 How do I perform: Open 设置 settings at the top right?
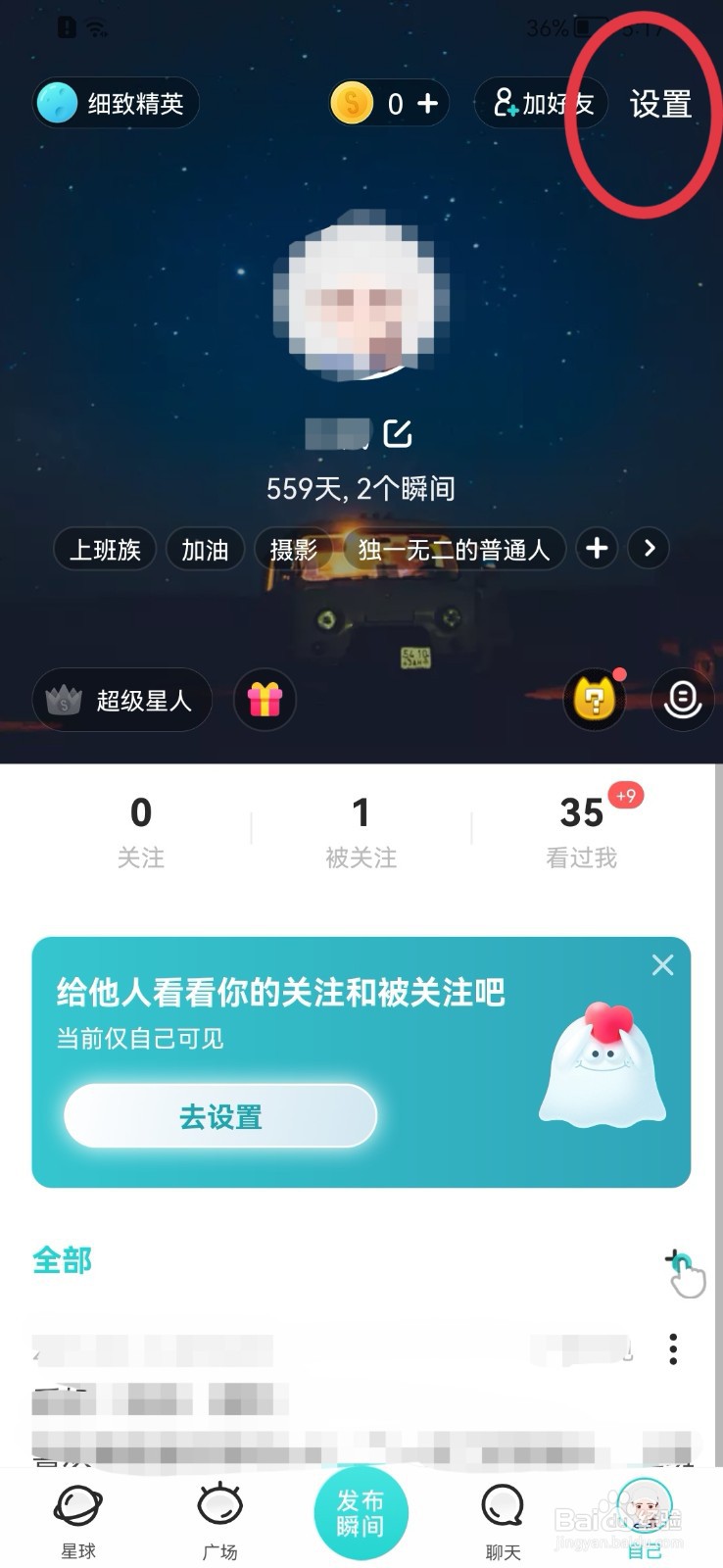tap(662, 103)
